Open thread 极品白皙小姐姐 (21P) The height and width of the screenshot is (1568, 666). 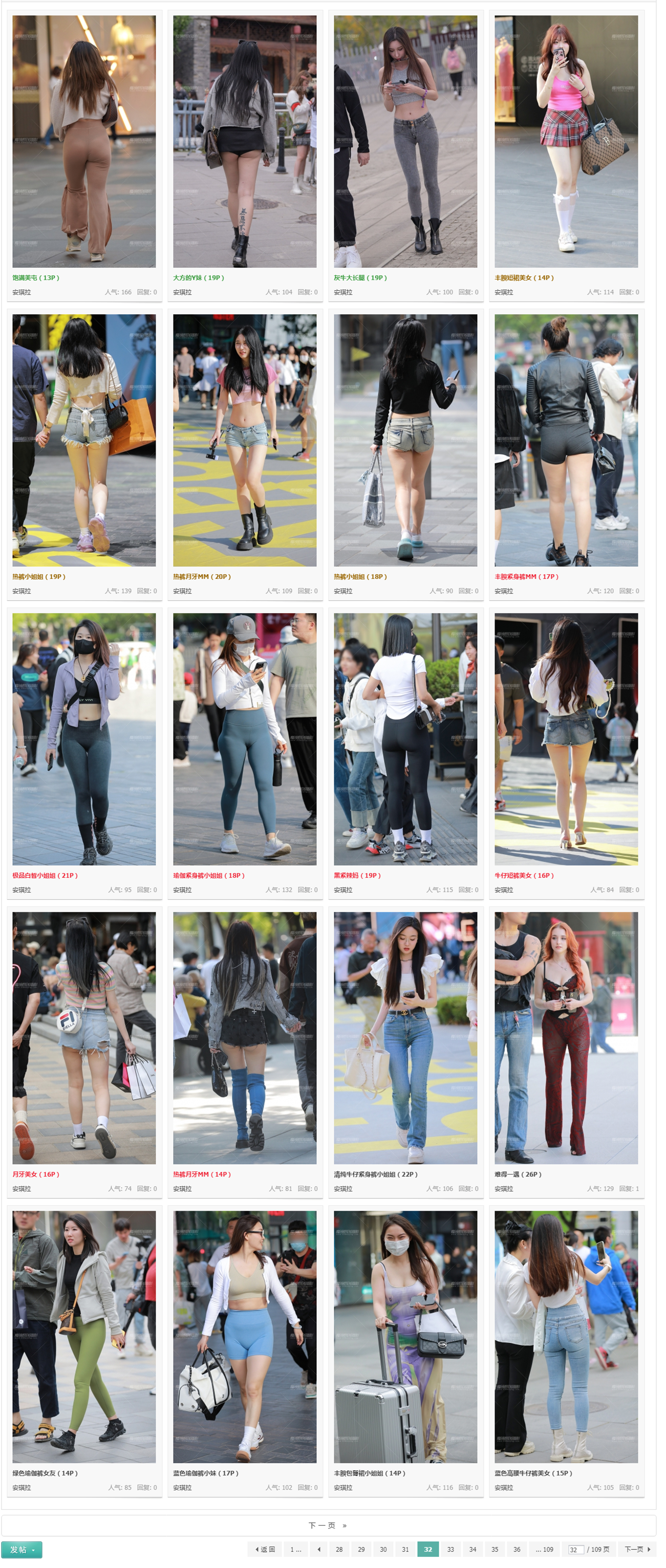[x=45, y=875]
